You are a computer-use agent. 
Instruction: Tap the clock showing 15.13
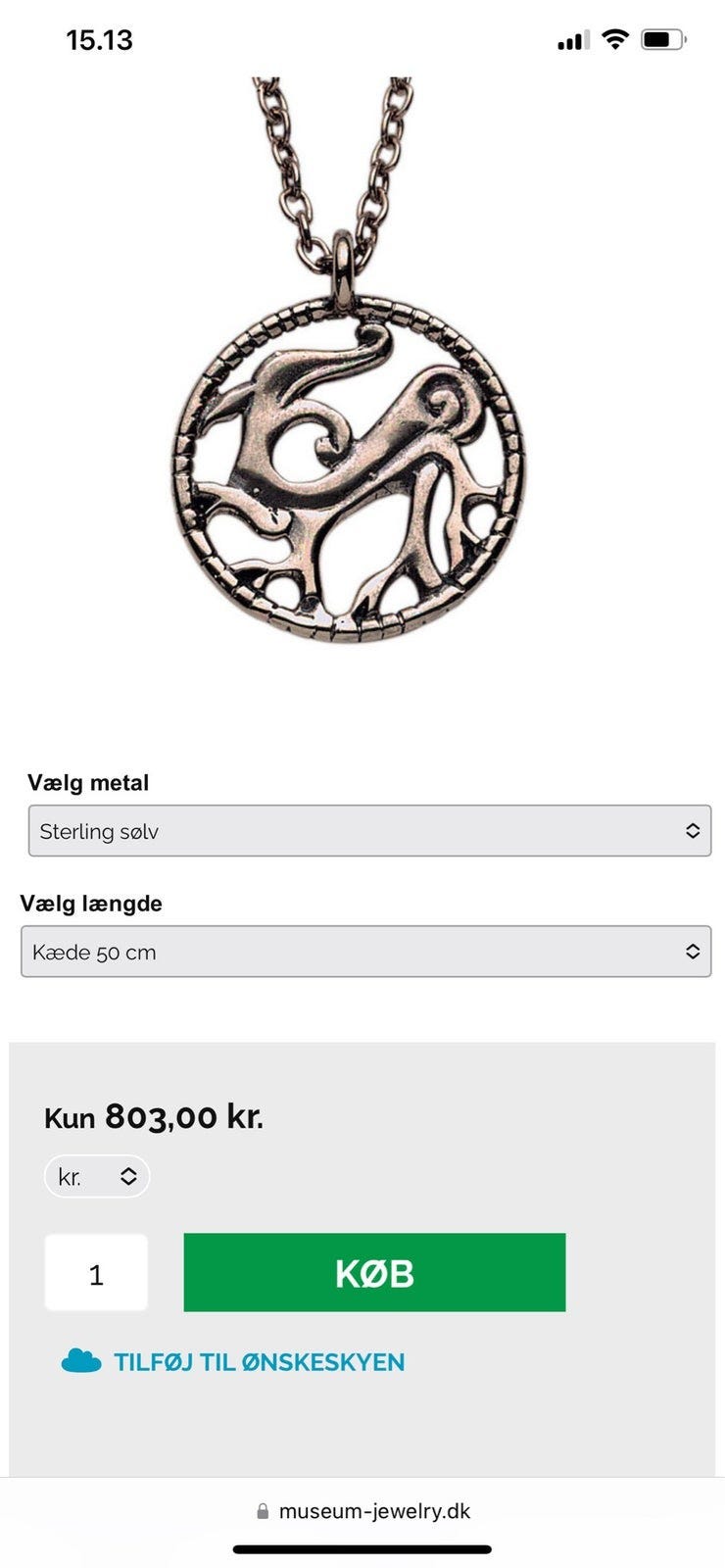click(98, 40)
